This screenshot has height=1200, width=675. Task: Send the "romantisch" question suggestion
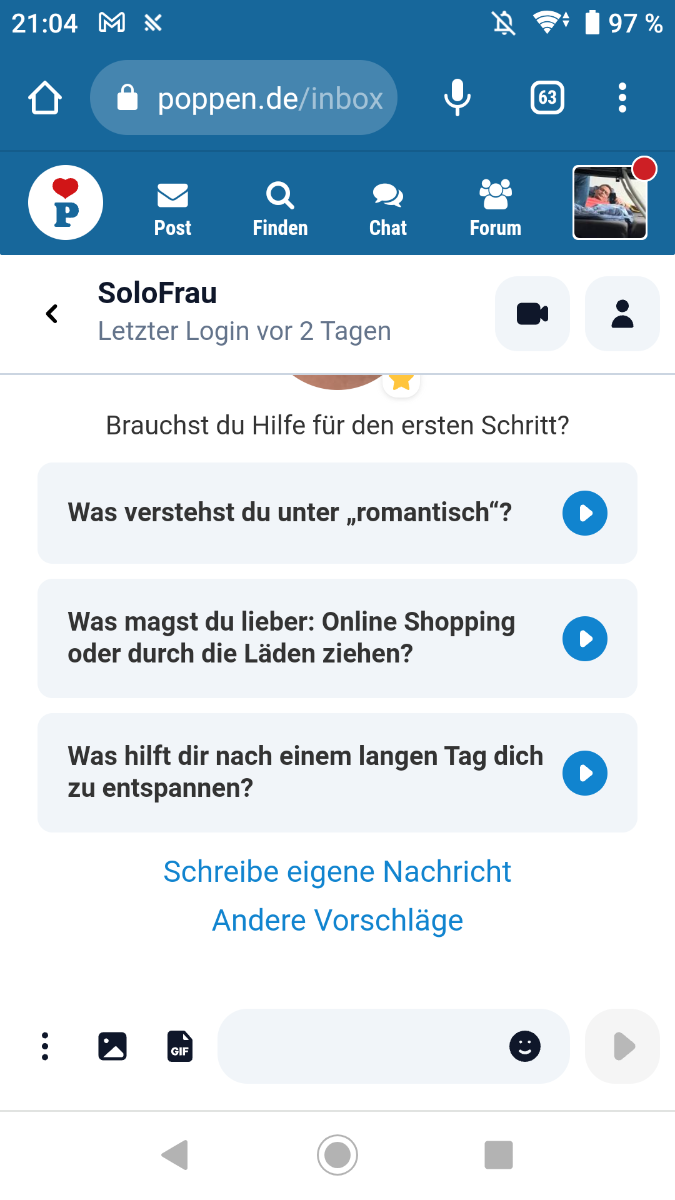pyautogui.click(x=585, y=513)
